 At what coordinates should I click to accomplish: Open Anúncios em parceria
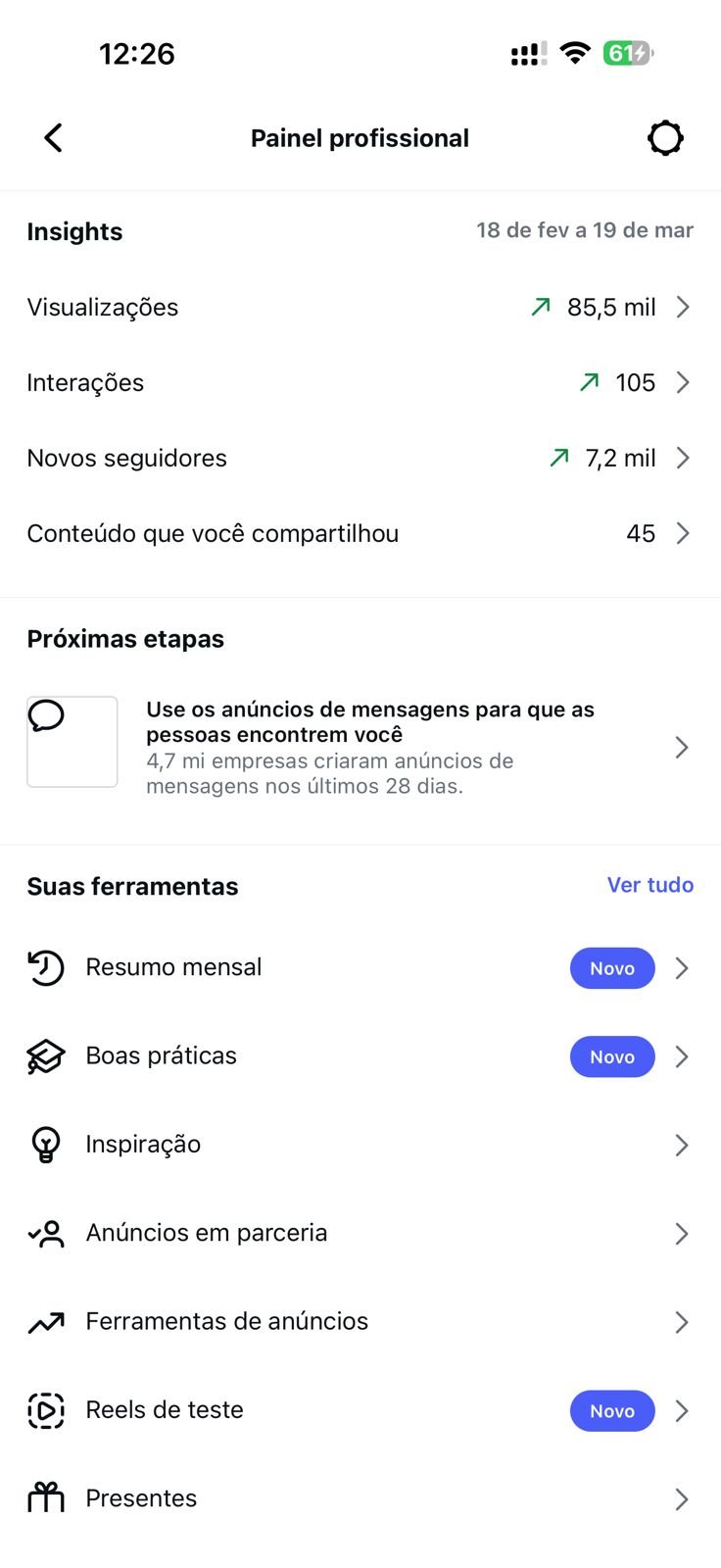pyautogui.click(x=359, y=1233)
